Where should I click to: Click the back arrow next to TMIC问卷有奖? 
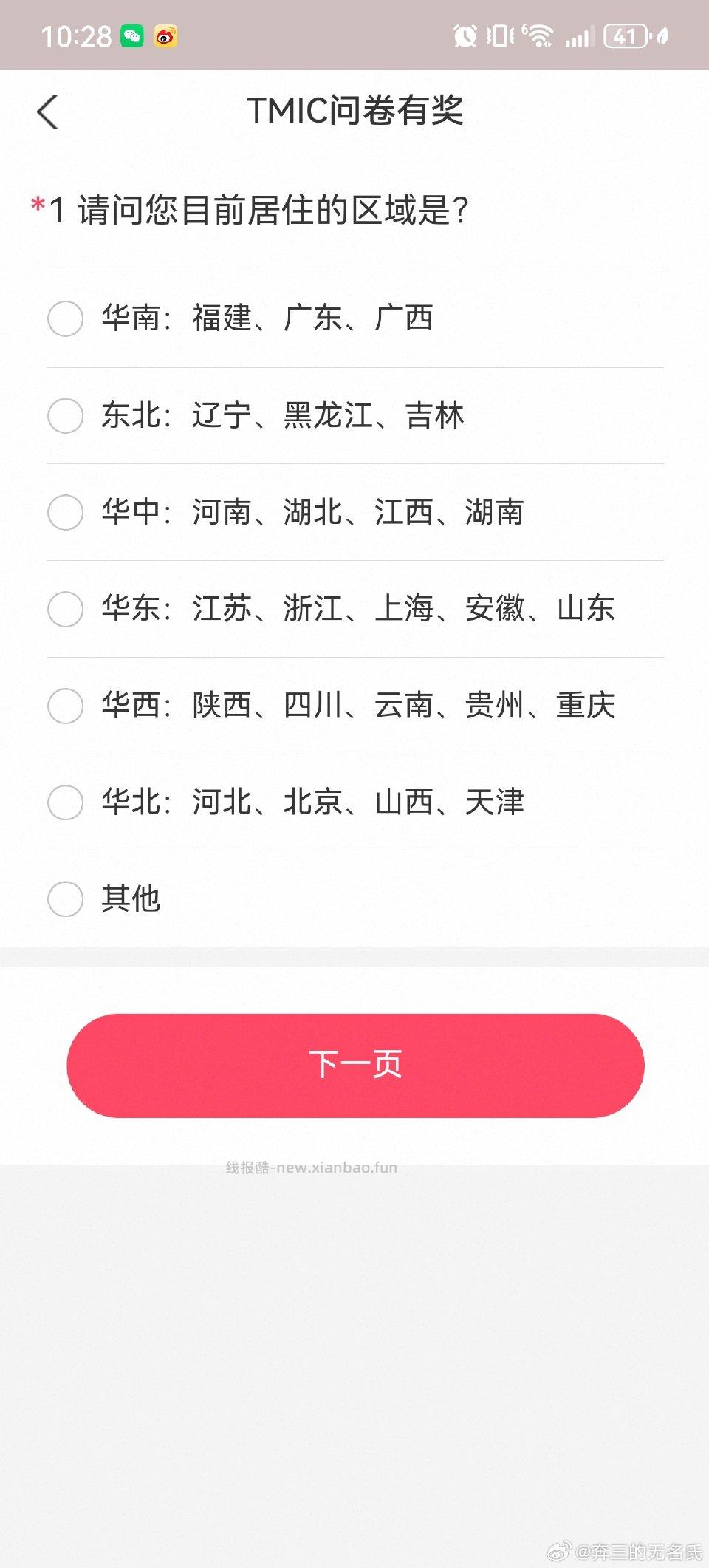pos(47,111)
